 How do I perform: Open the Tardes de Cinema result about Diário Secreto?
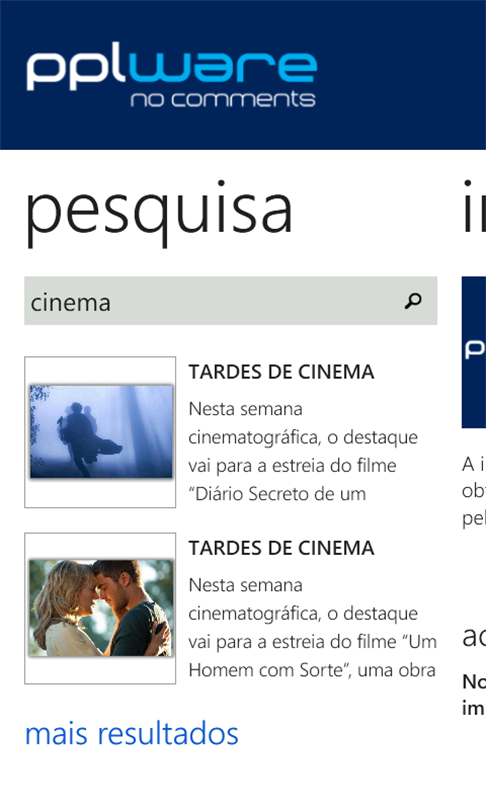230,432
